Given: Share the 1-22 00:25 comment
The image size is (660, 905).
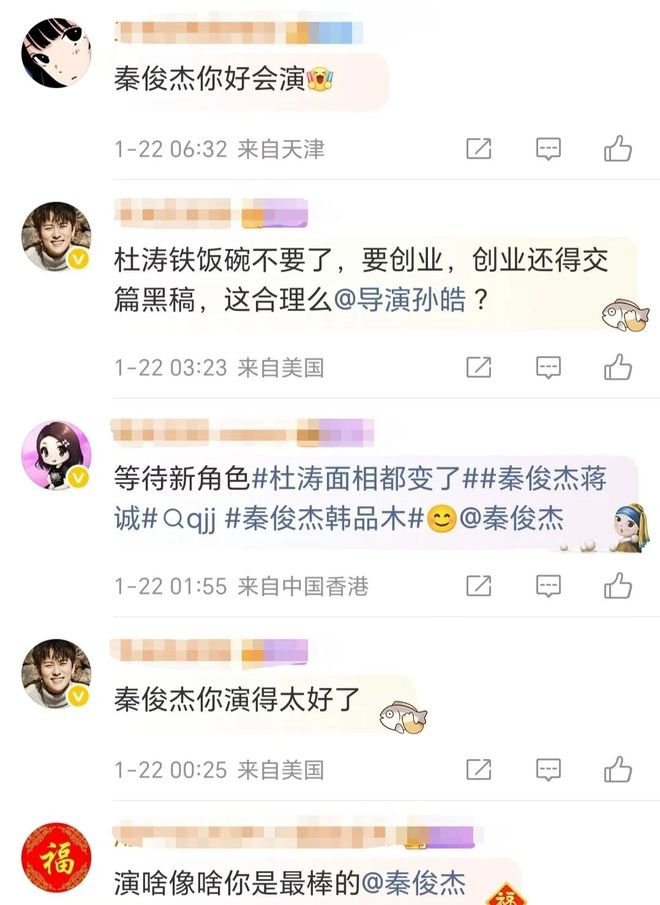Looking at the screenshot, I should coord(479,769).
